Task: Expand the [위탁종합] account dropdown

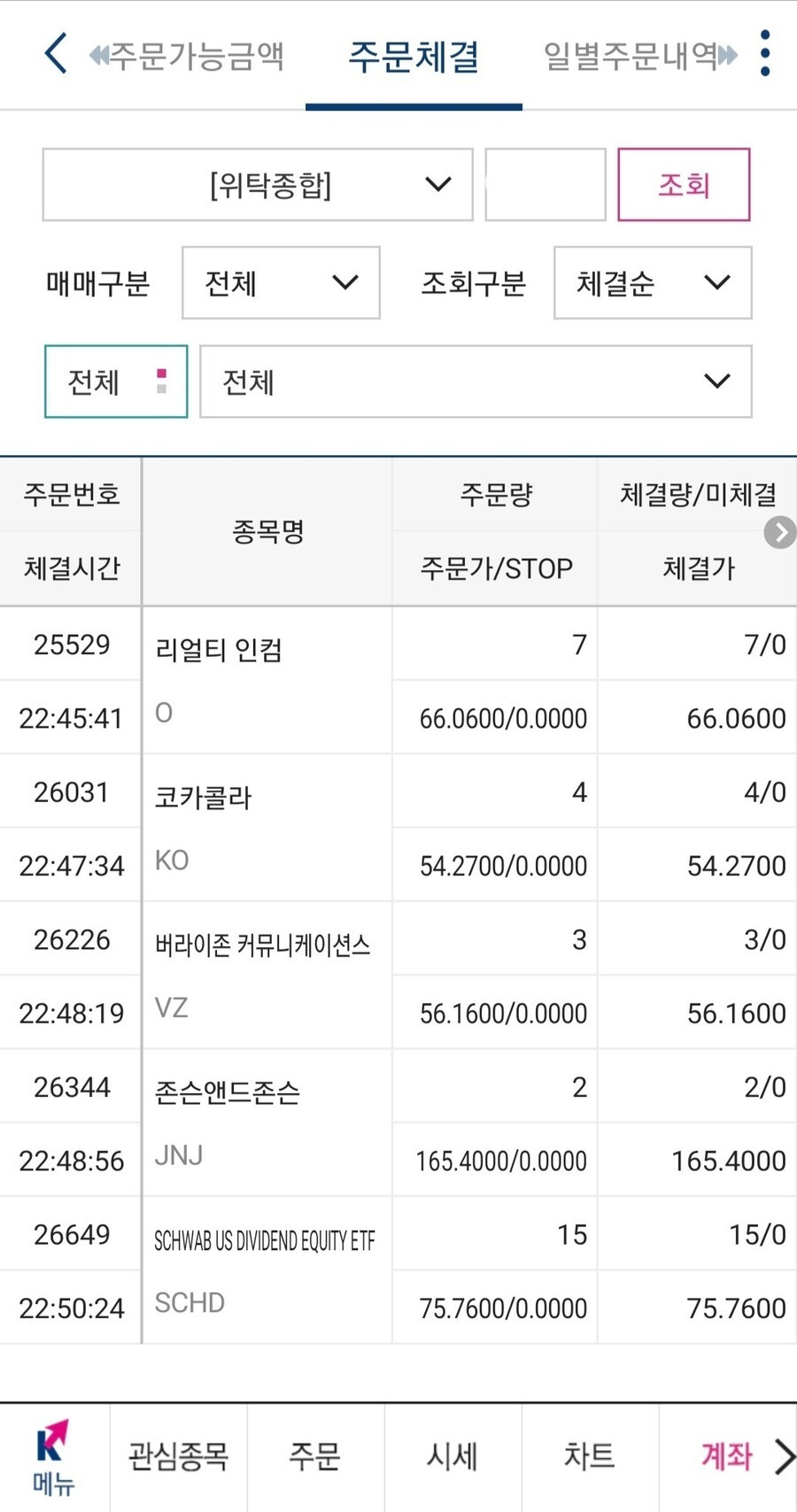Action: pyautogui.click(x=258, y=184)
